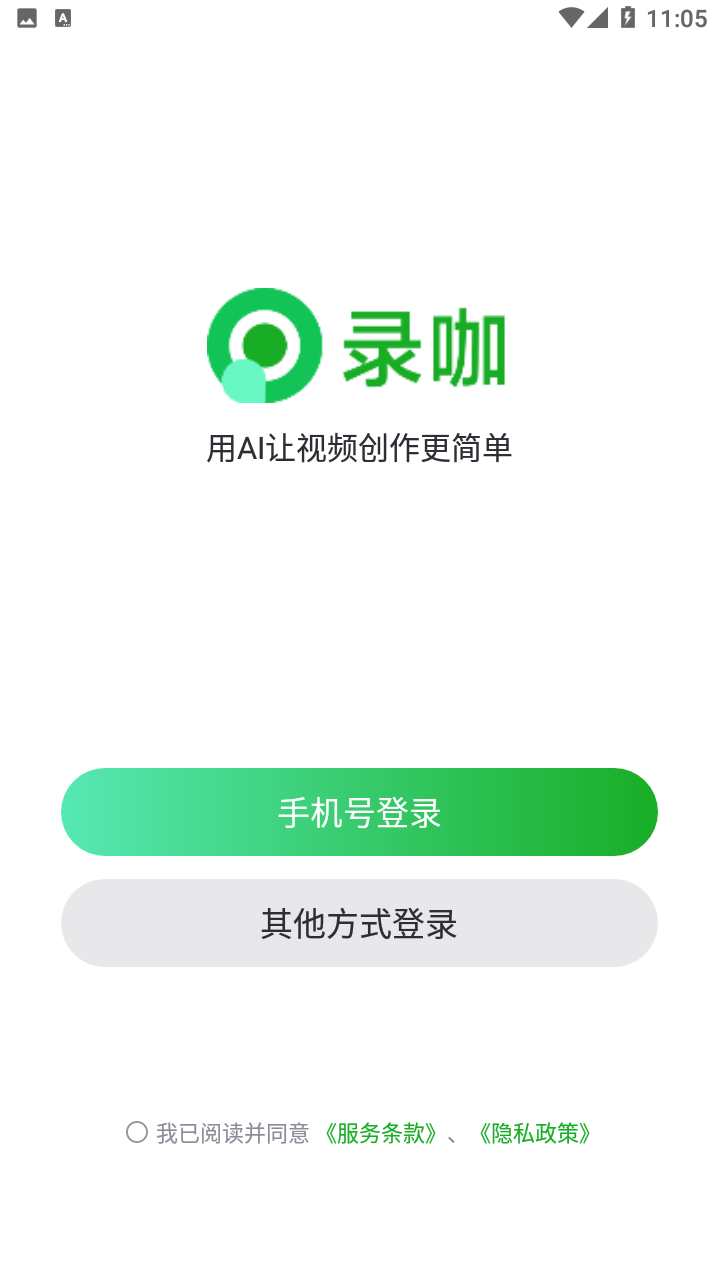The image size is (720, 1280).
Task: Open the 《服务条款》 link
Action: pos(380,1133)
